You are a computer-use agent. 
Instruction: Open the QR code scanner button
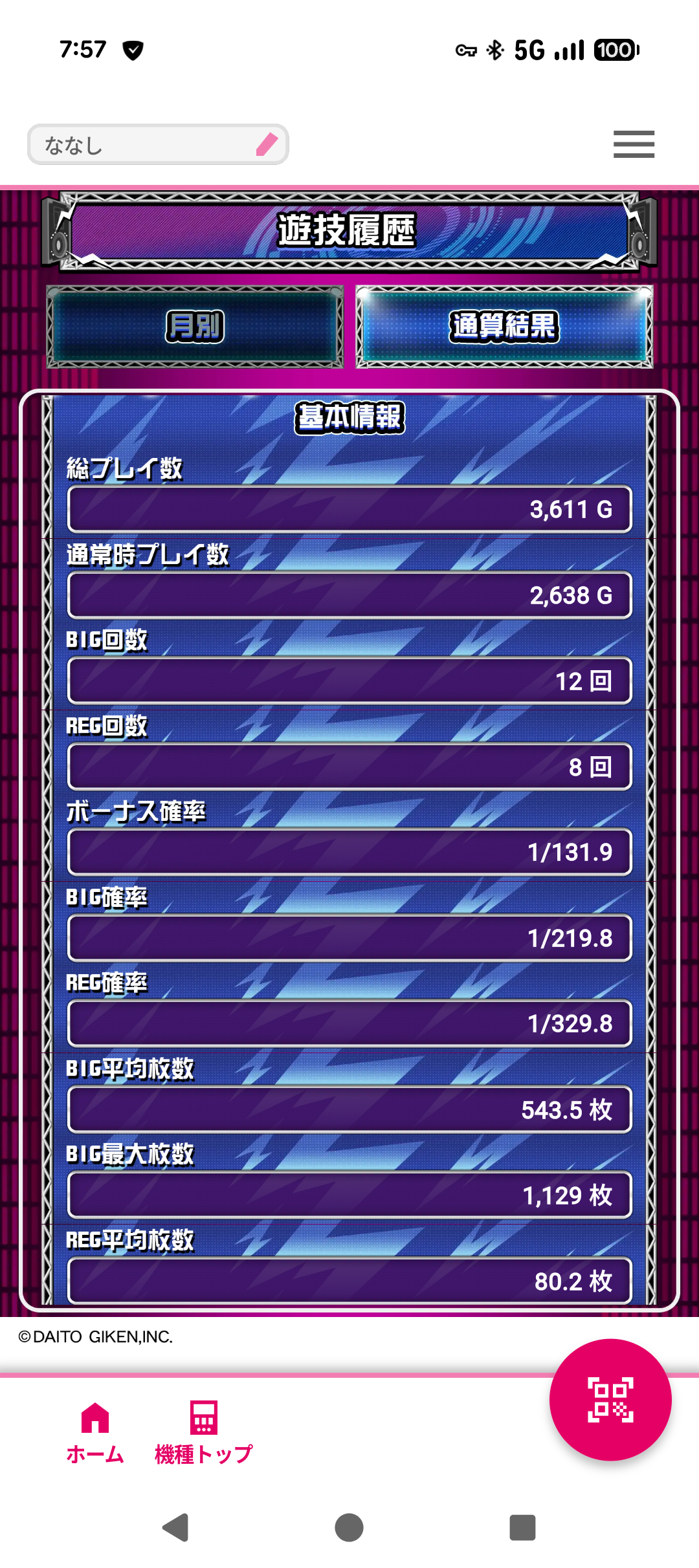coord(610,1399)
